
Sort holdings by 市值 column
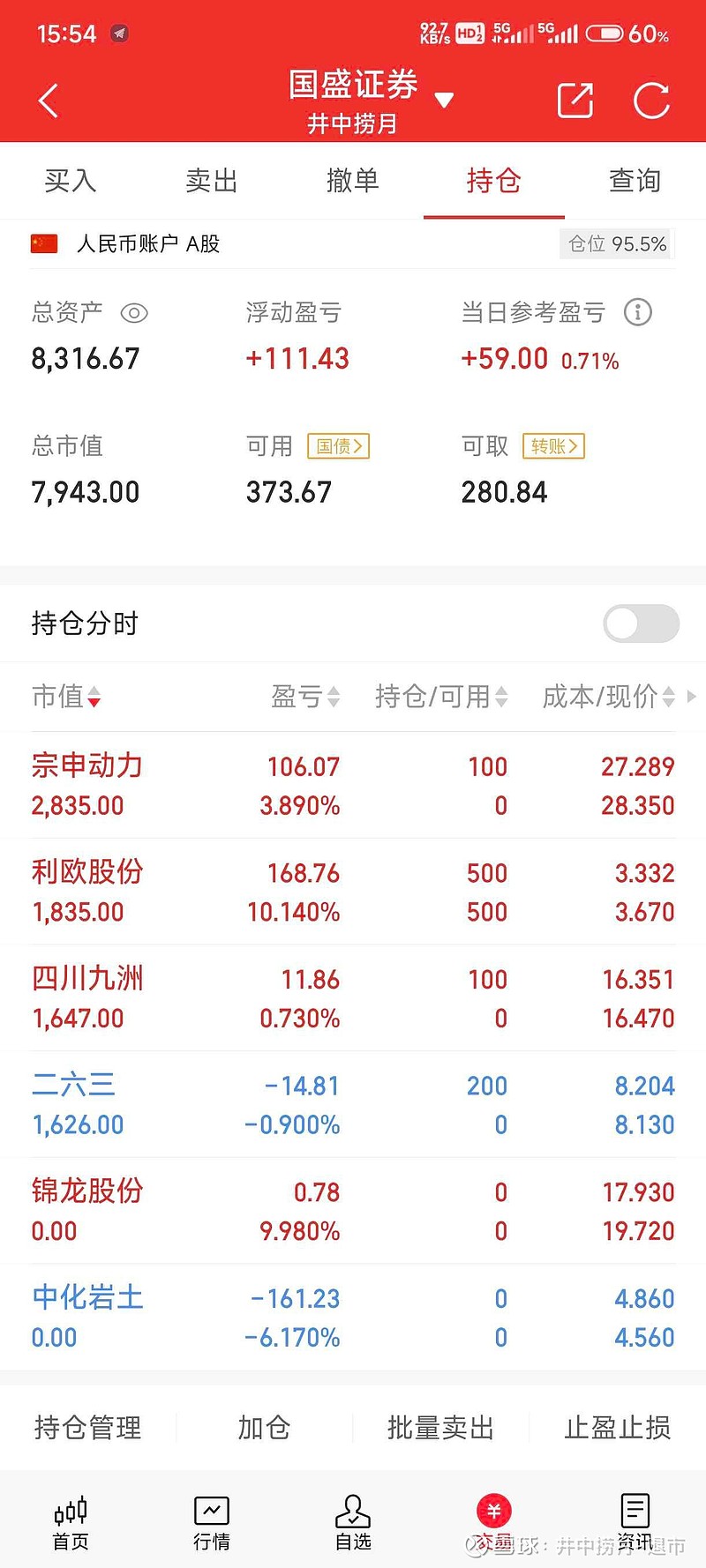66,697
